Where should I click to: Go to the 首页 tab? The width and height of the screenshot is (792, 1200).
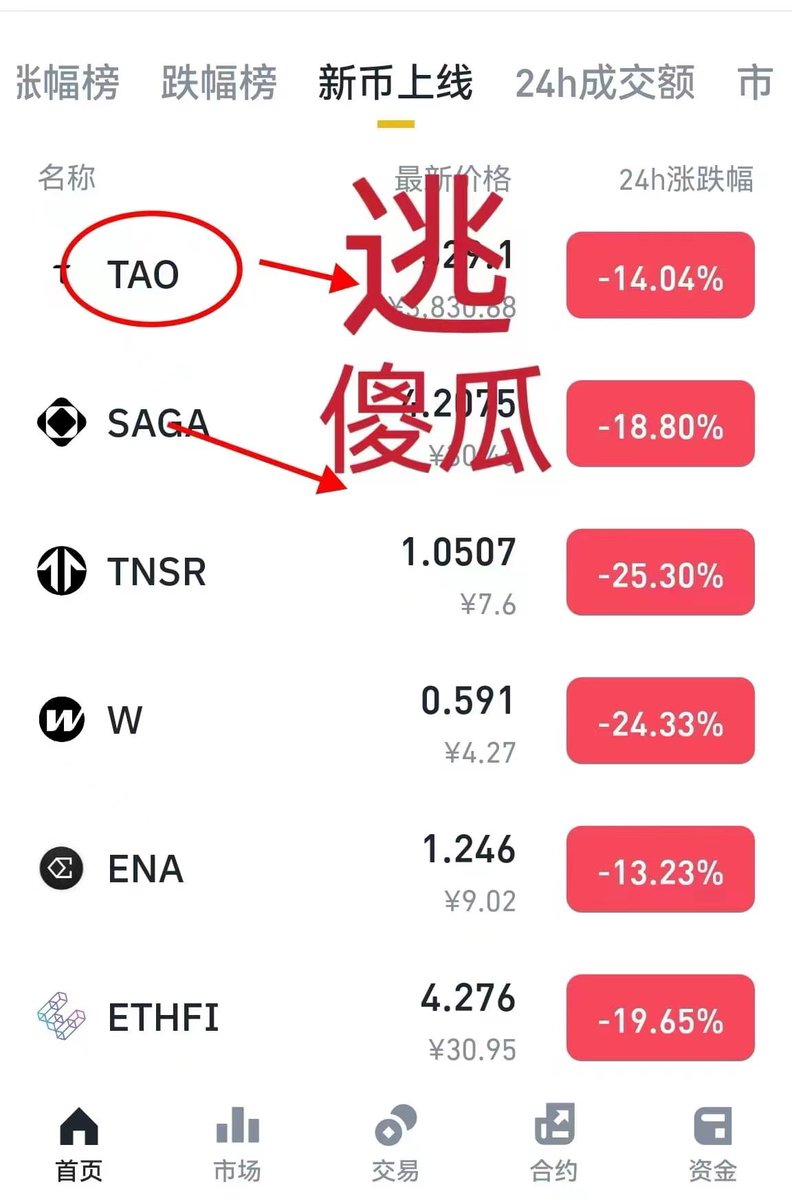coord(79,1145)
